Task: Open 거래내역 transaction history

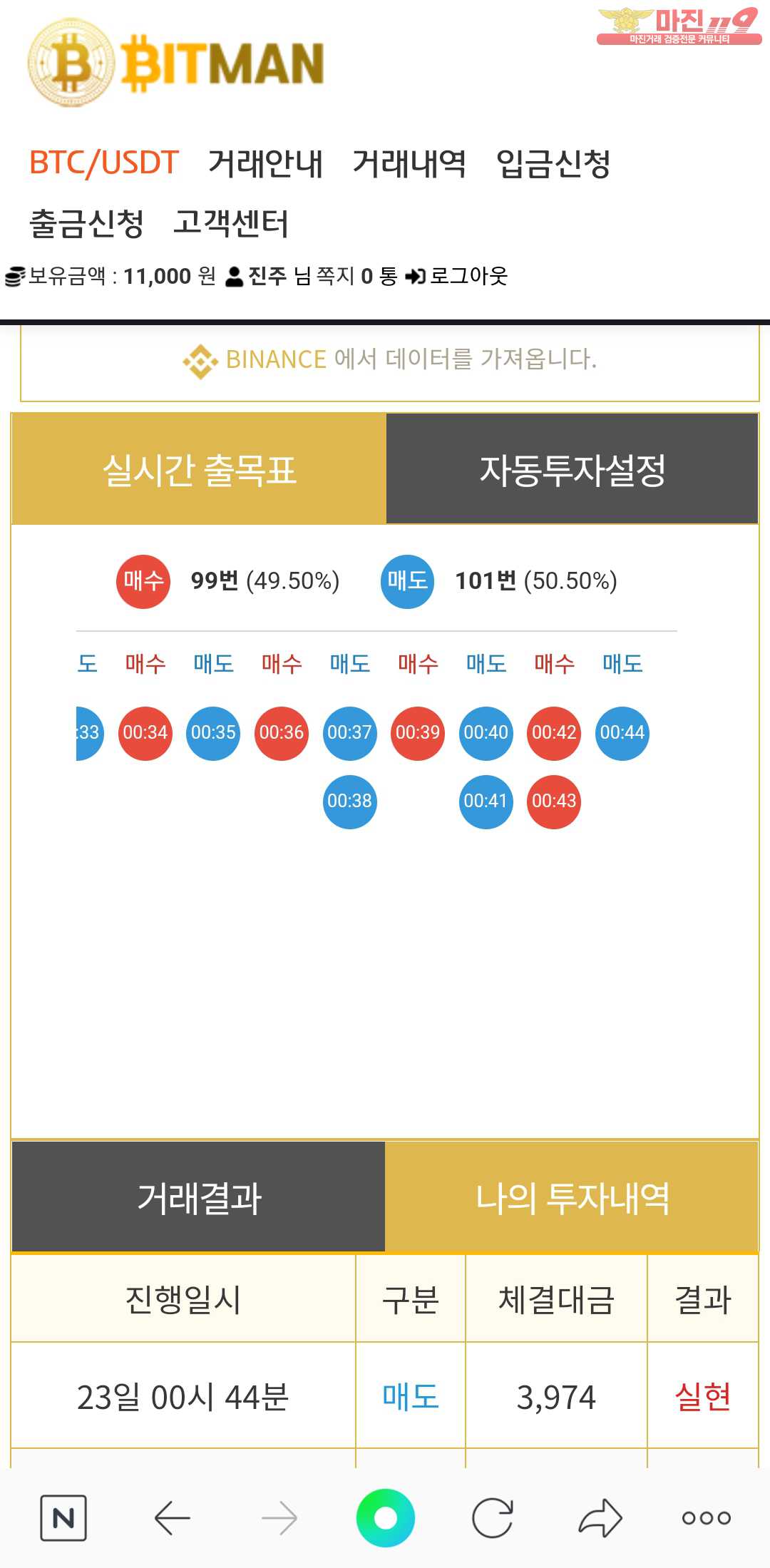Action: click(x=409, y=163)
